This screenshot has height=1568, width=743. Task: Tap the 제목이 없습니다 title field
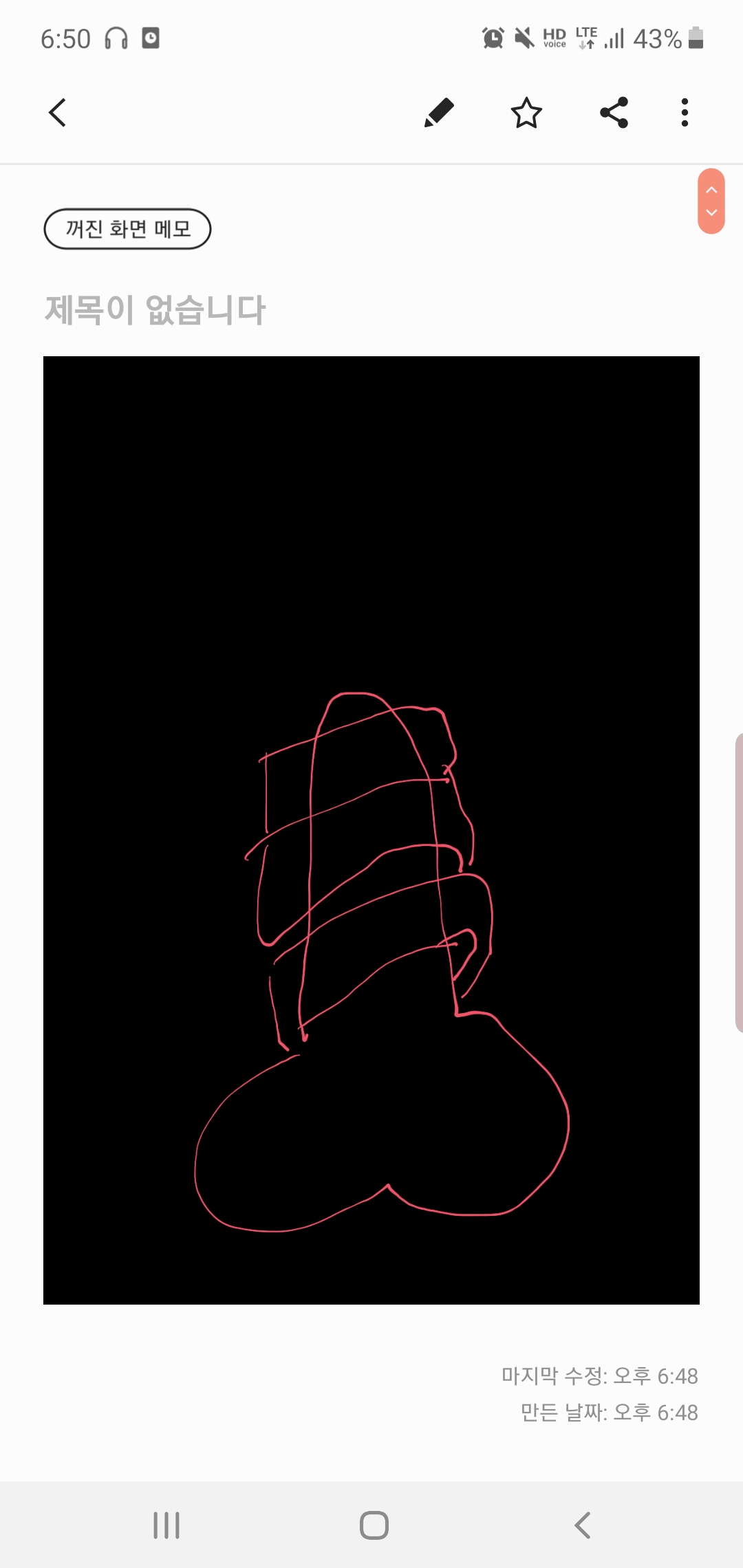pos(155,309)
